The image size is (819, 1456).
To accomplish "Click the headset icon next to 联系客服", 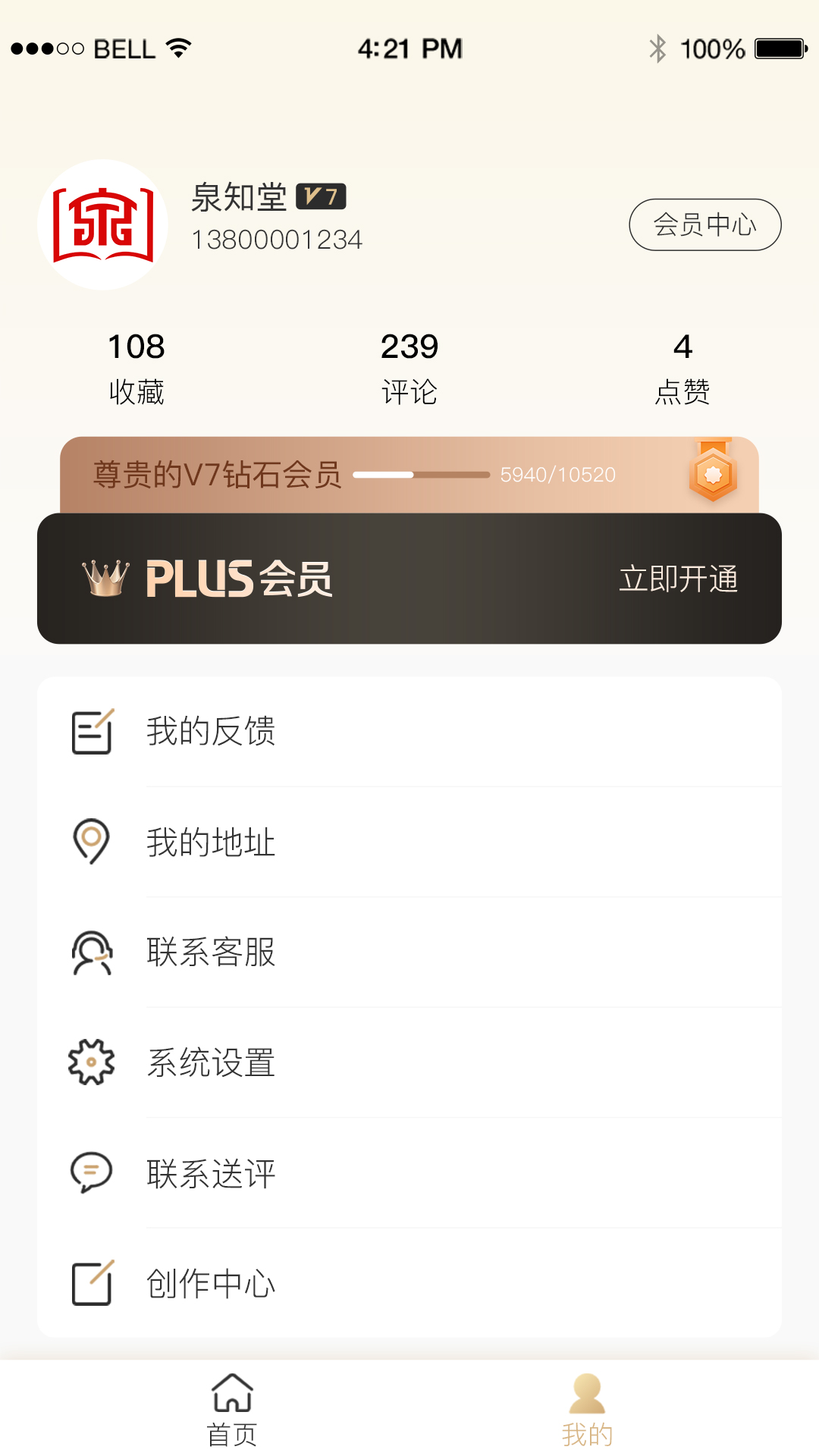I will pyautogui.click(x=91, y=952).
